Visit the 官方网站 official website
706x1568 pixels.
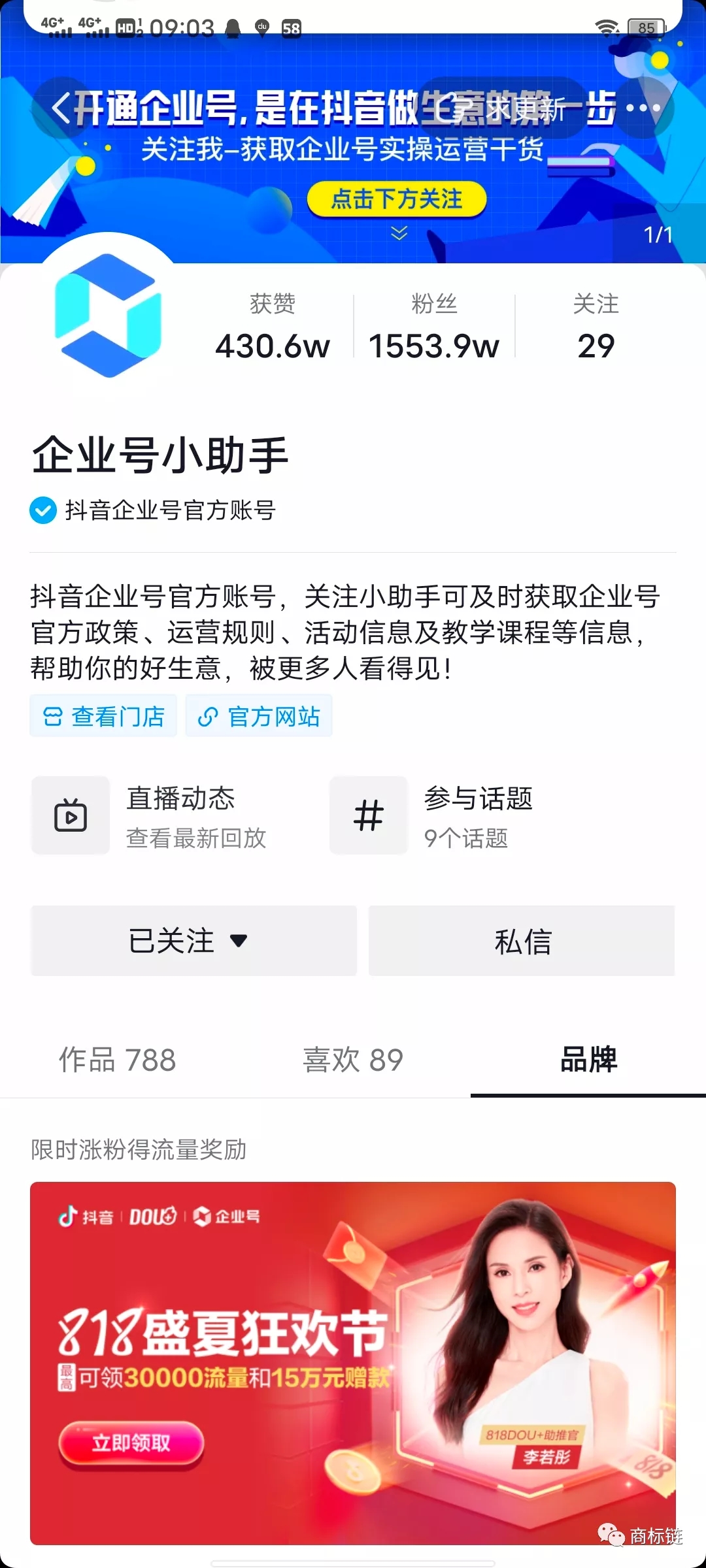(x=259, y=716)
